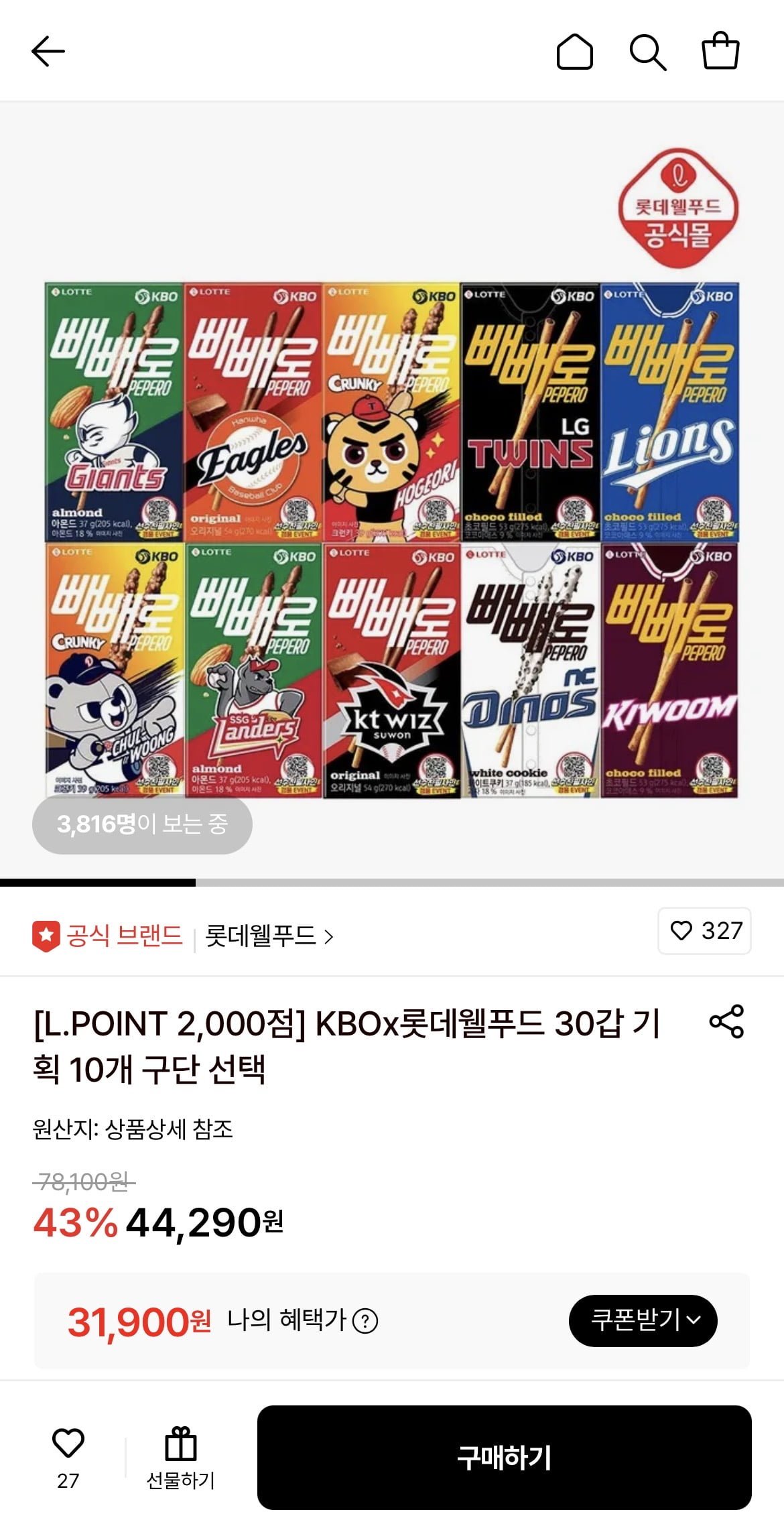Select 선물하기 to send as gift
784x1518 pixels.
pos(181,1457)
